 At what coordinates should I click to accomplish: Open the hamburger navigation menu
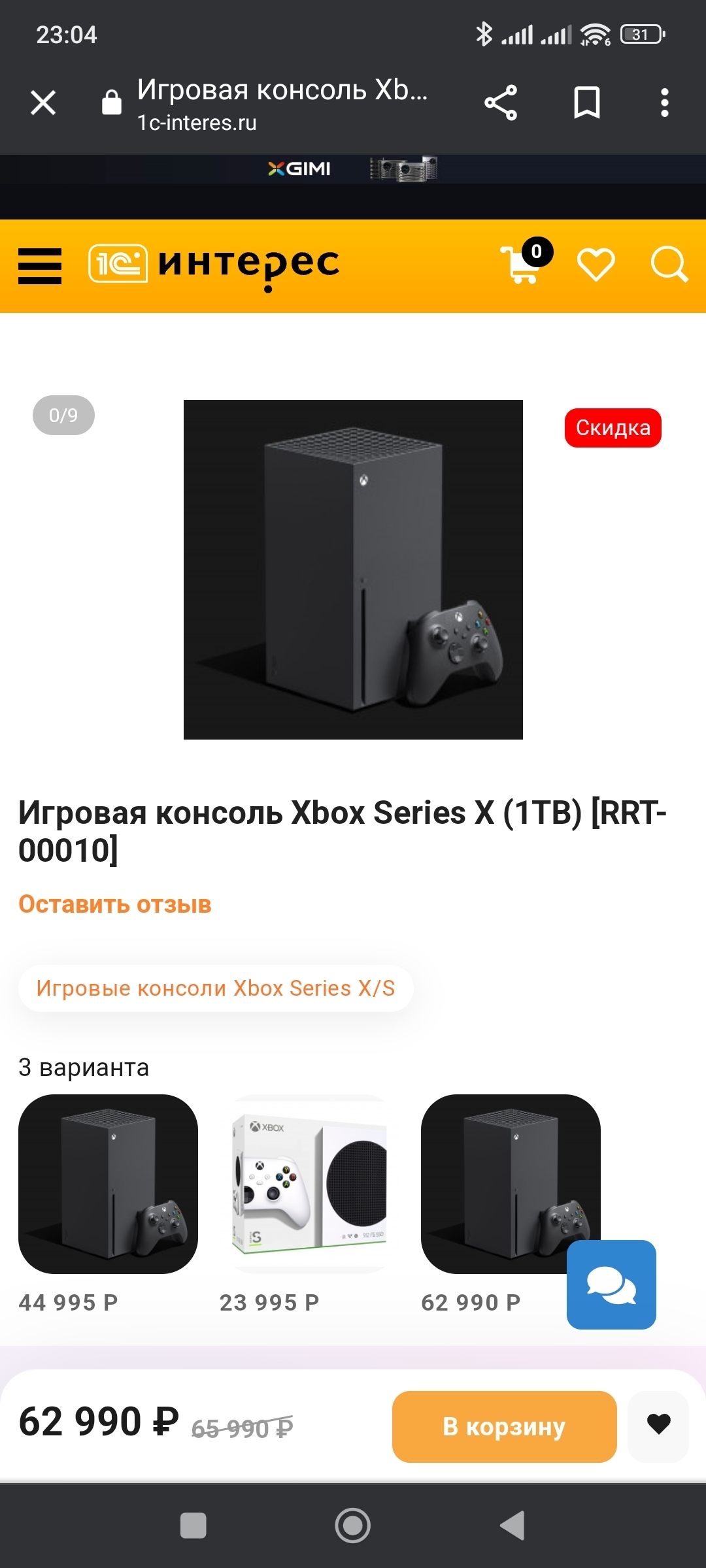(x=40, y=266)
